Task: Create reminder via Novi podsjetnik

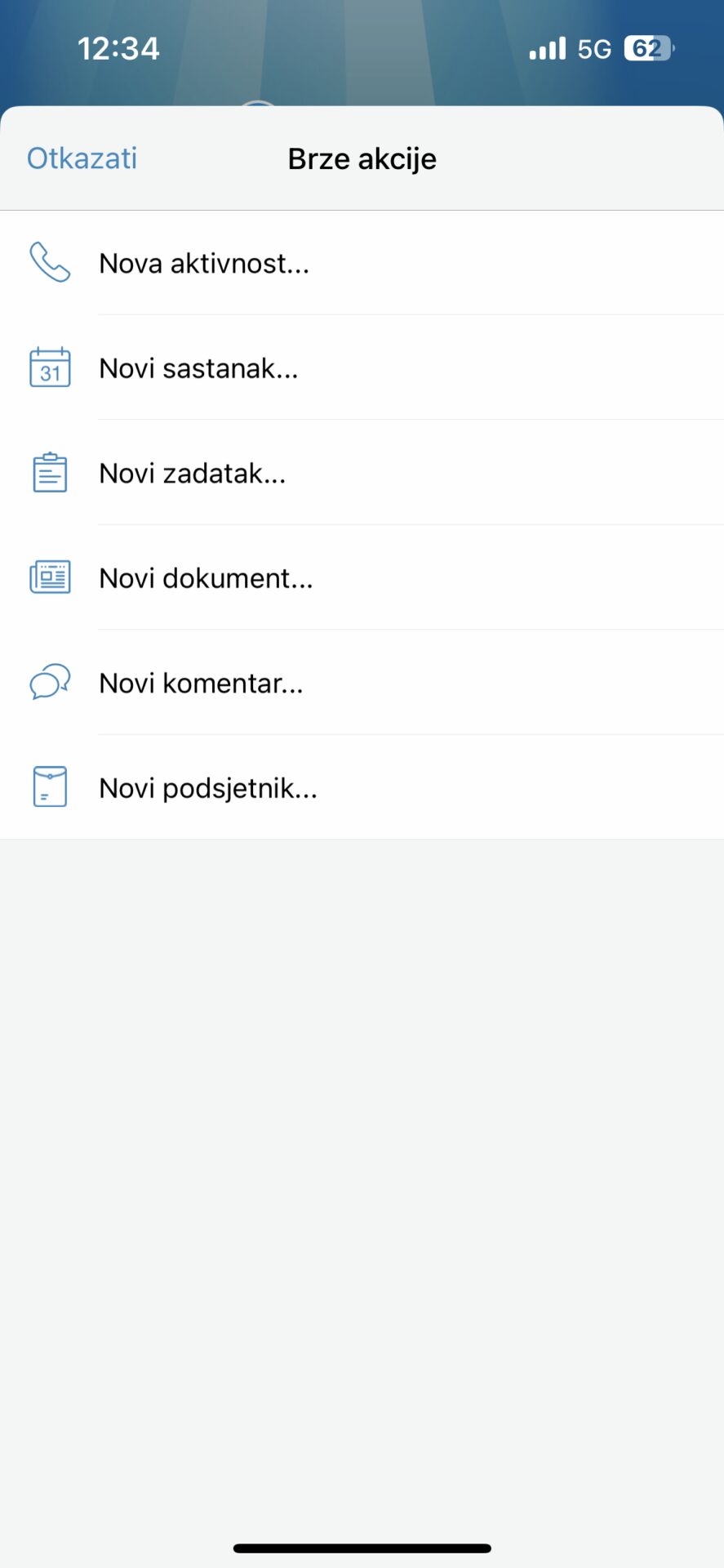Action: tap(362, 787)
